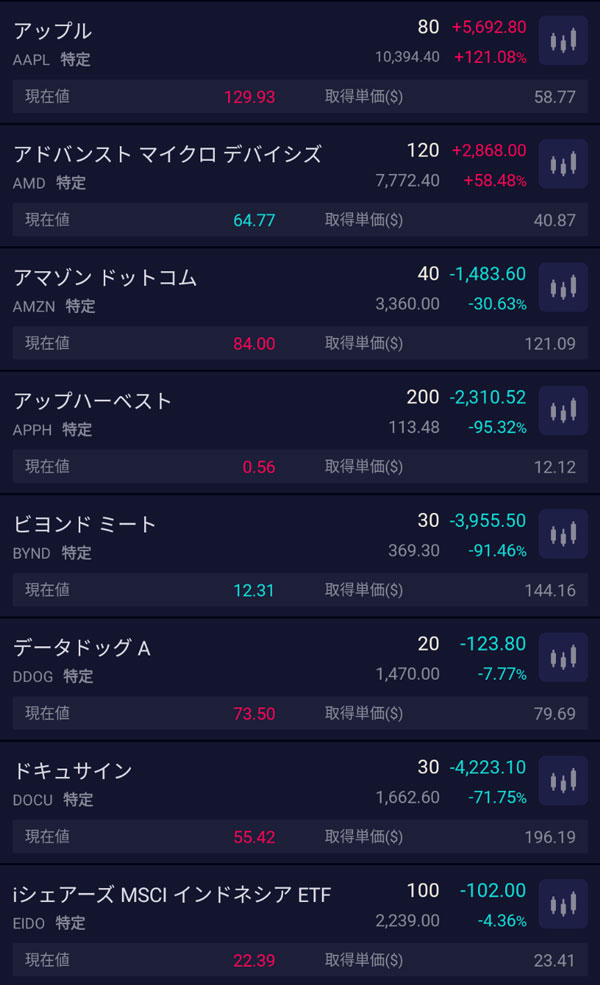Screen dimensions: 600x985
Task: Open the アップル AAPL holding
Action: point(53,31)
